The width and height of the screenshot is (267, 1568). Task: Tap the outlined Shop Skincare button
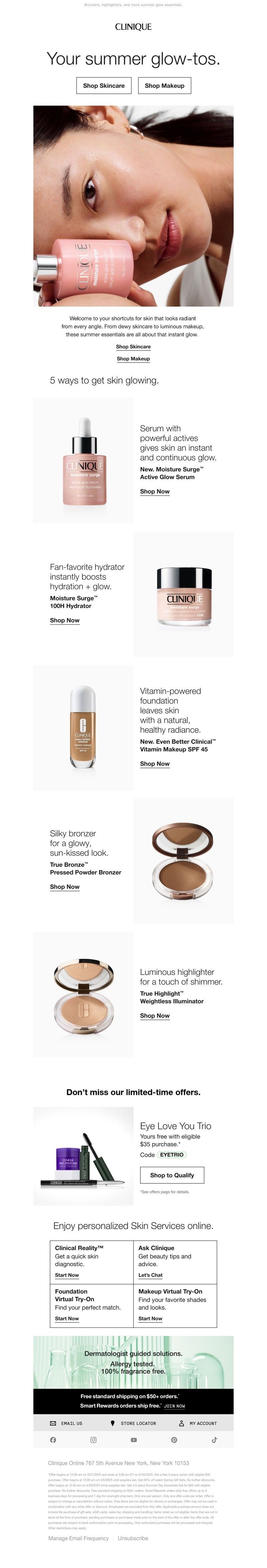103,86
